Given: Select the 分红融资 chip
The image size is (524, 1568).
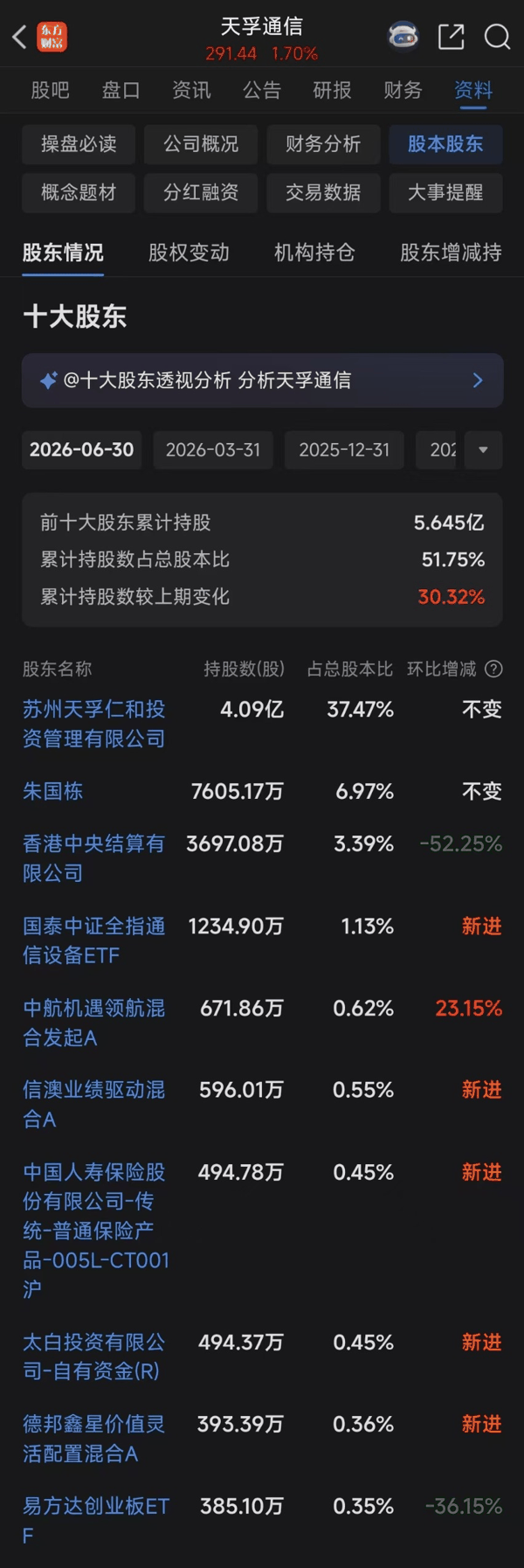Looking at the screenshot, I should pyautogui.click(x=201, y=193).
